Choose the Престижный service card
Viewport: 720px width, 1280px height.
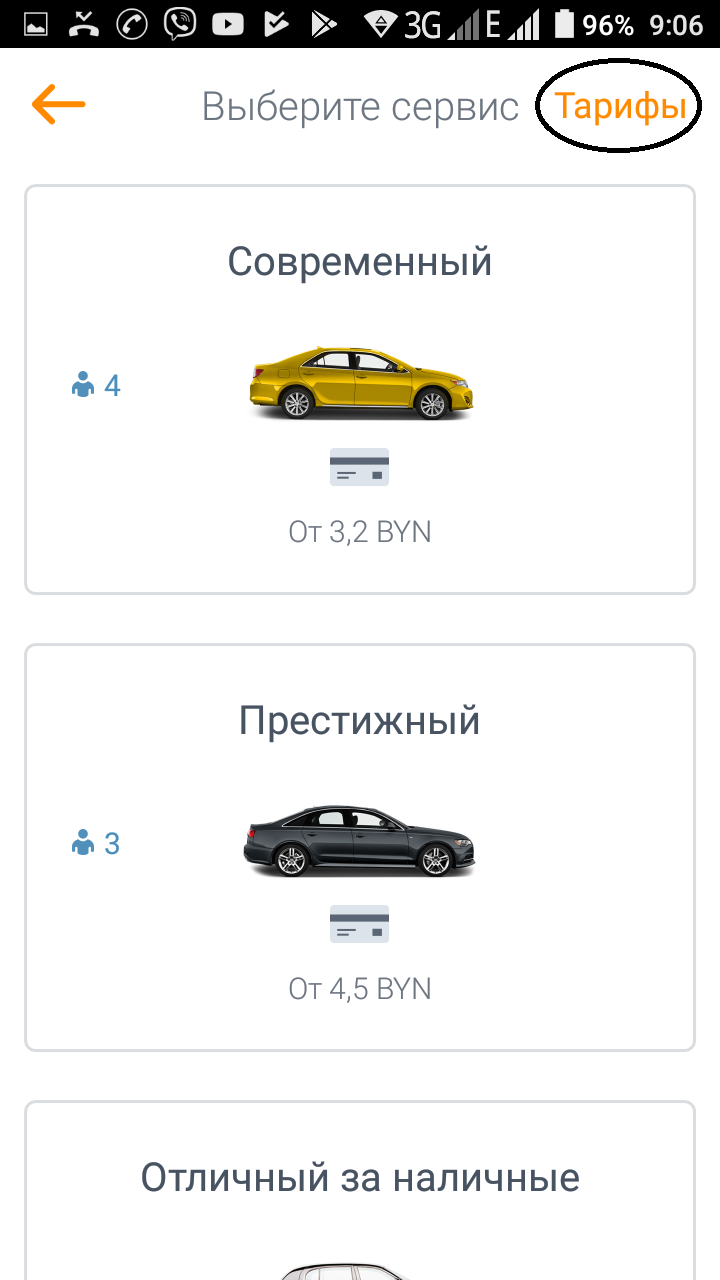coord(360,847)
